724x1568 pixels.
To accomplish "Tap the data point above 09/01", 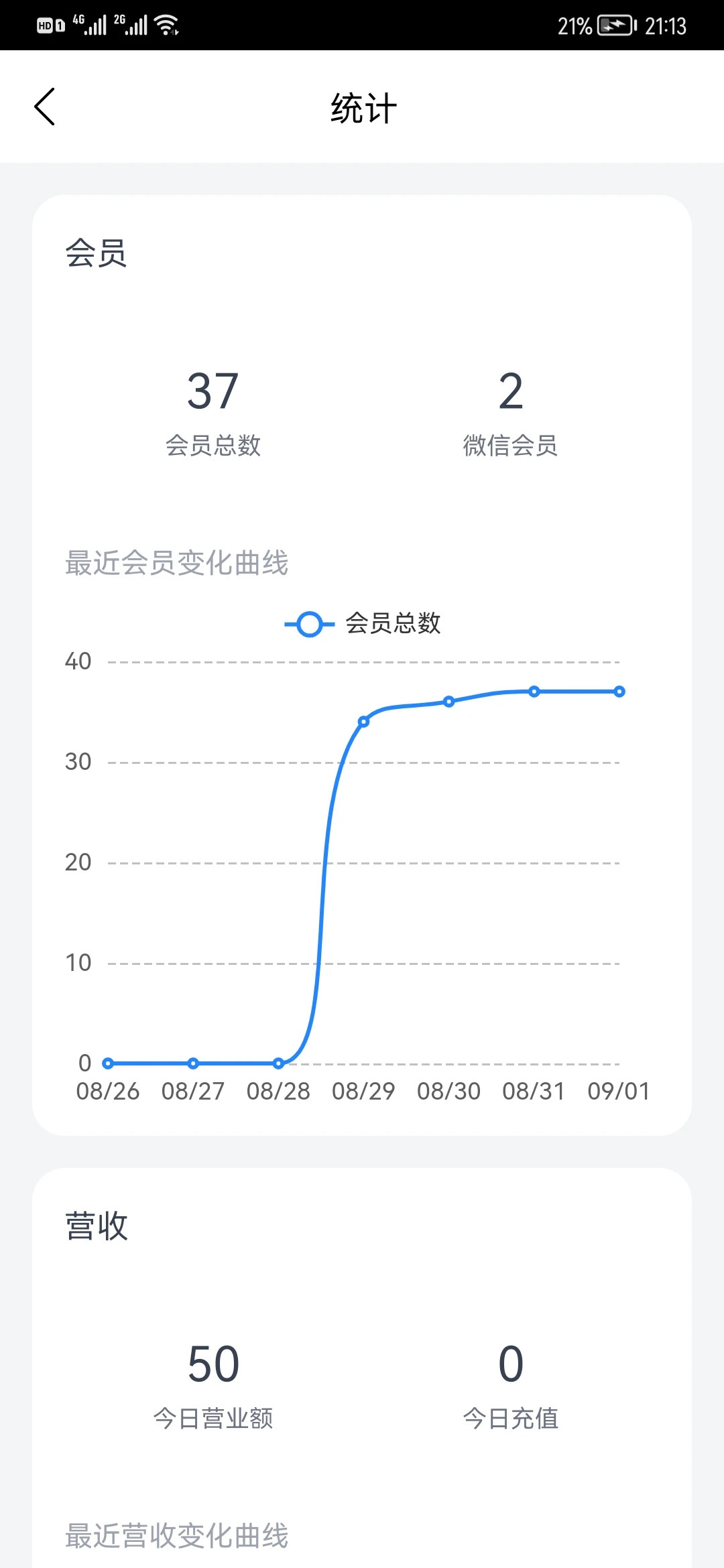I will coord(619,691).
